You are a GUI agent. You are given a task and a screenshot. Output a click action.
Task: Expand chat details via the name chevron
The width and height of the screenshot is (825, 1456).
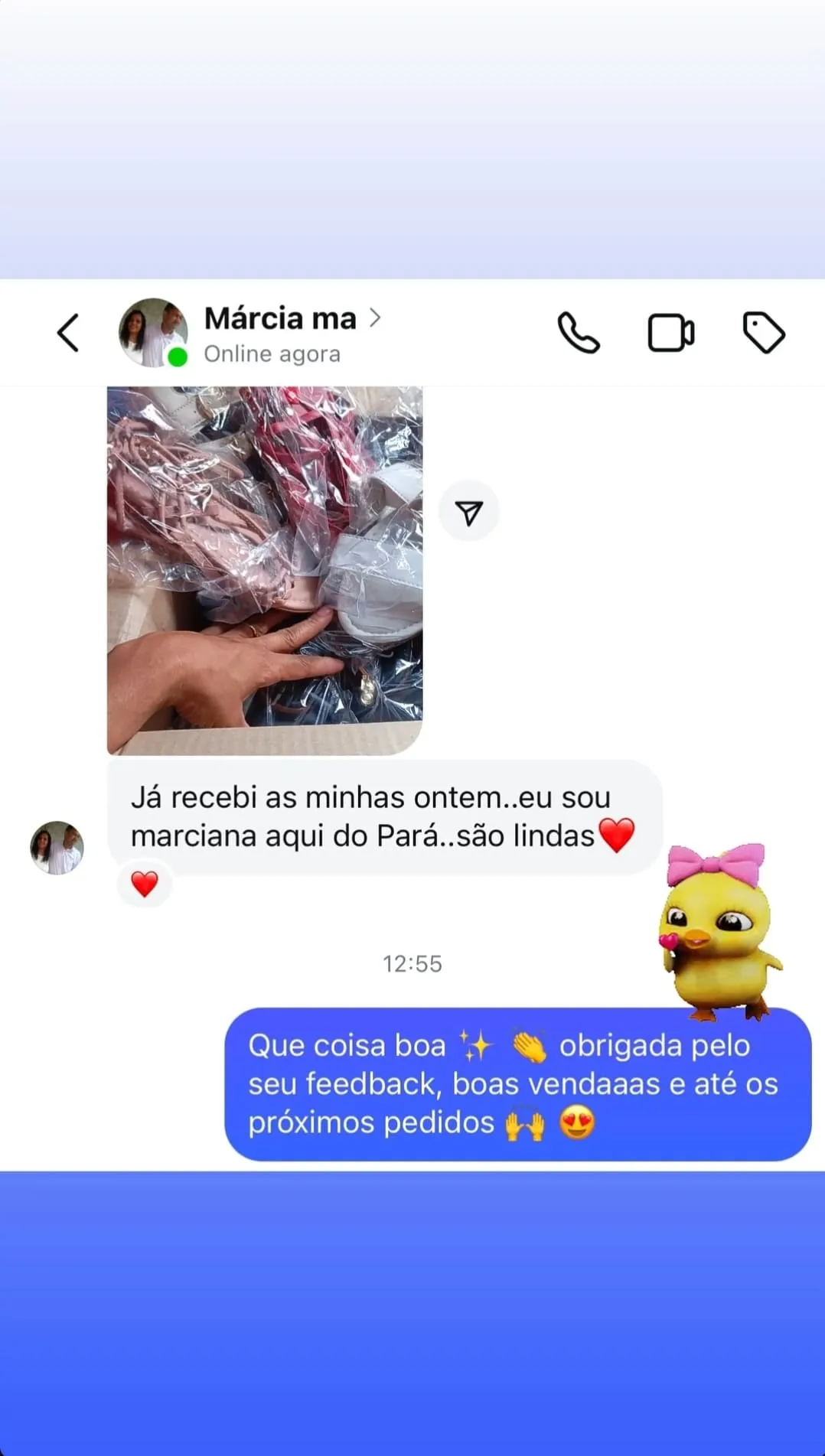coord(374,319)
